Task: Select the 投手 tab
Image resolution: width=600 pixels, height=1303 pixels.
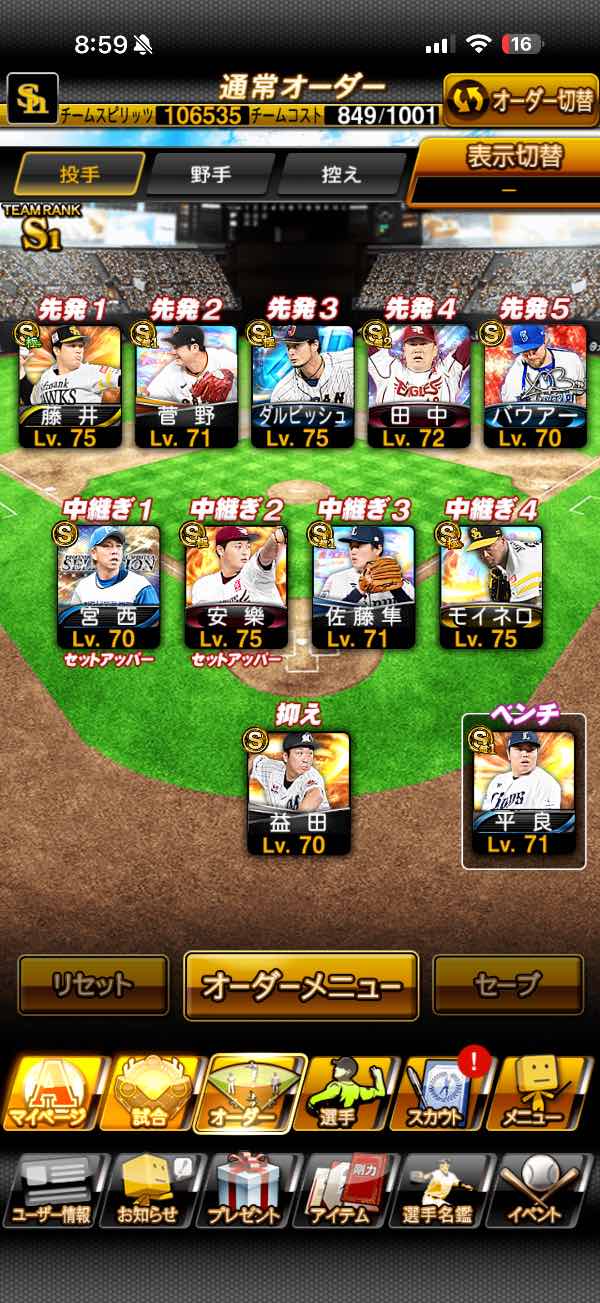Action: (79, 174)
